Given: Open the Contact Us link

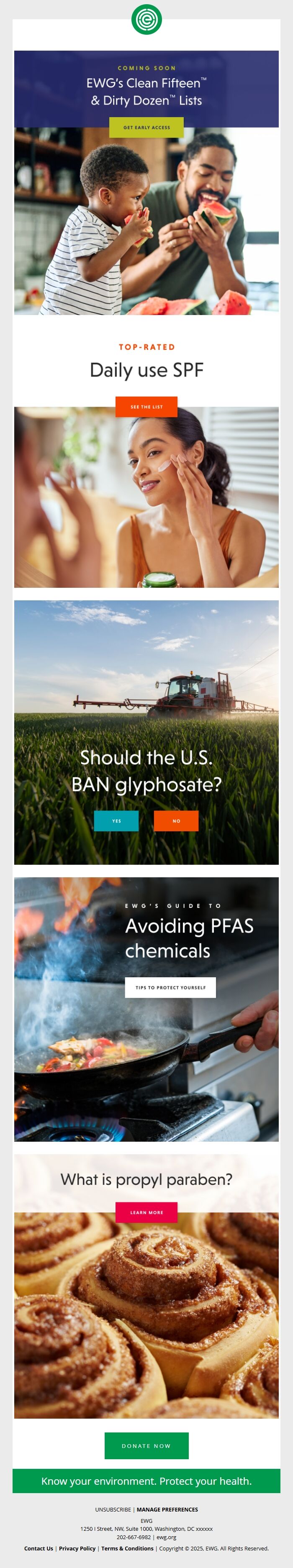Looking at the screenshot, I should click(x=39, y=1548).
